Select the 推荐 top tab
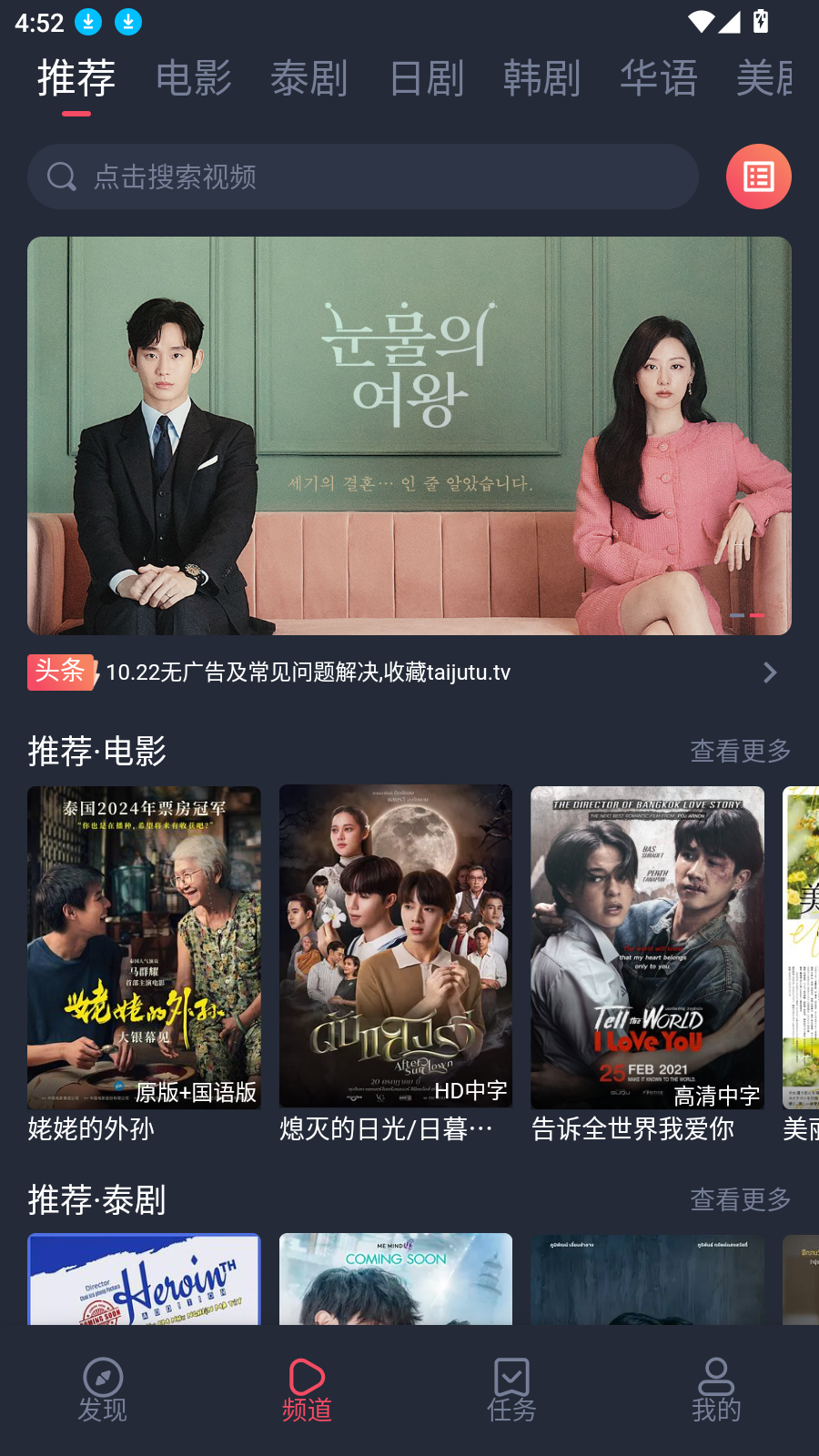 coord(76,78)
